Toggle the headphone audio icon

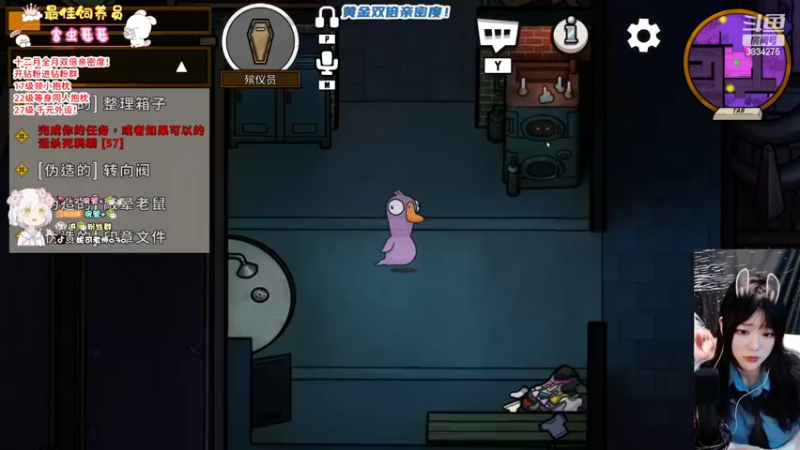327,17
